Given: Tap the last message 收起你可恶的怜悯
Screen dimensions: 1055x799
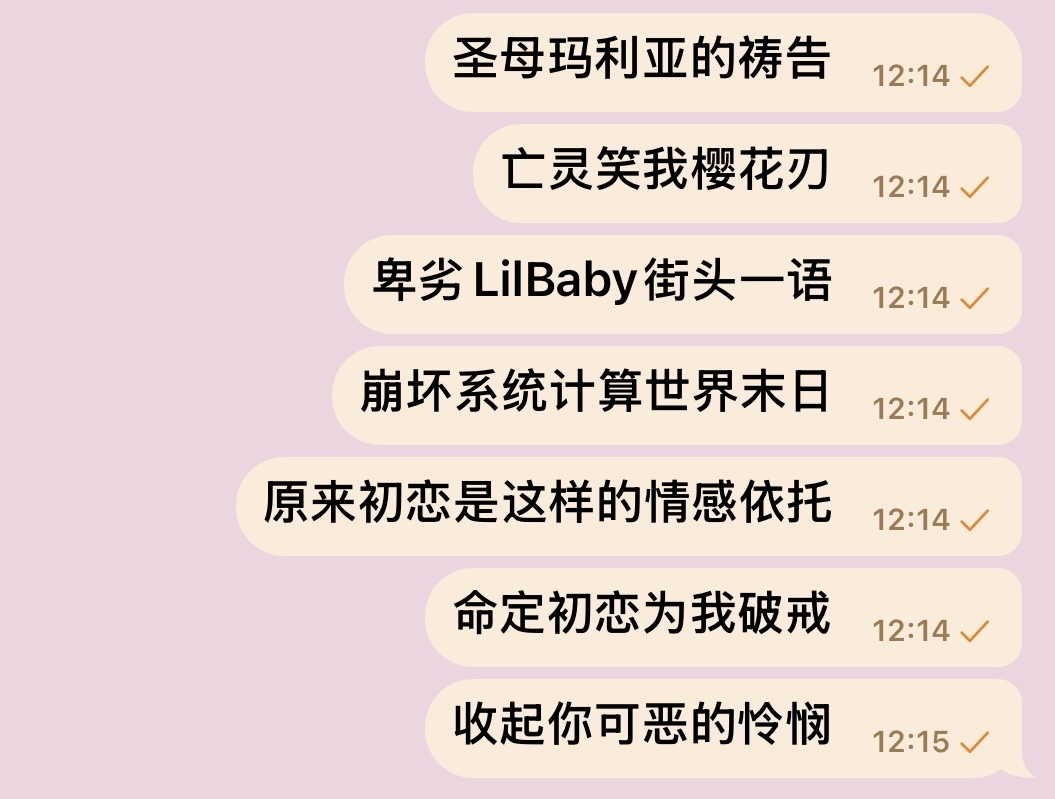Looking at the screenshot, I should [x=642, y=727].
